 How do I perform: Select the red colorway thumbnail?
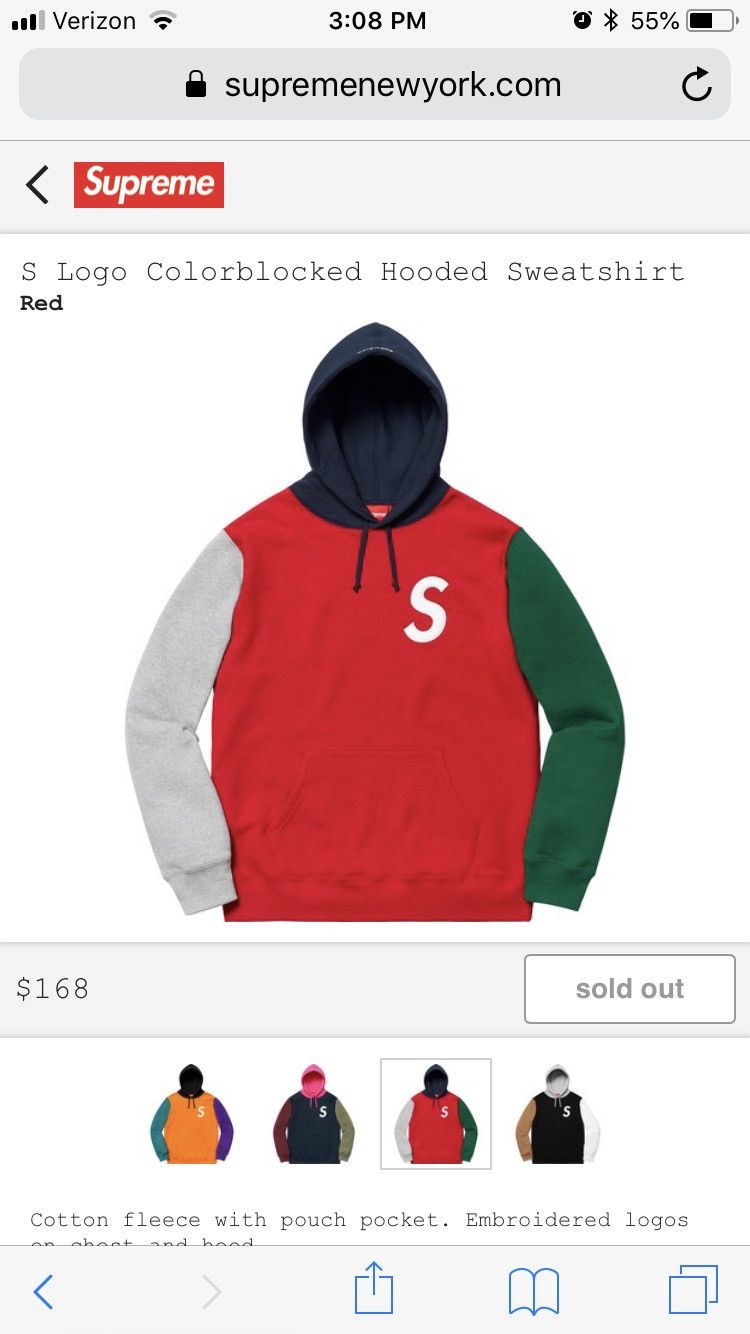coord(436,1113)
